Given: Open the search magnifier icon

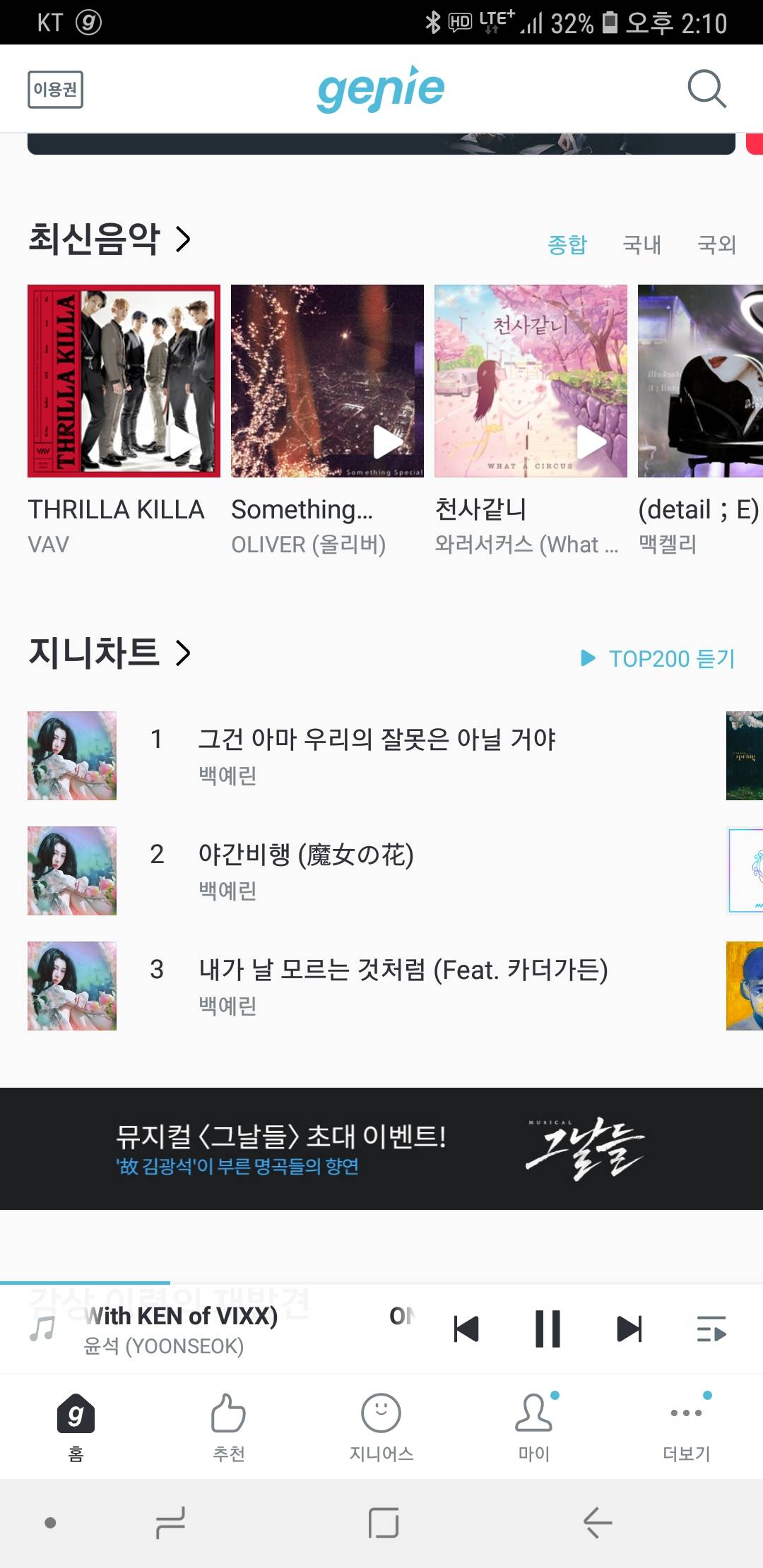Looking at the screenshot, I should 706,89.
